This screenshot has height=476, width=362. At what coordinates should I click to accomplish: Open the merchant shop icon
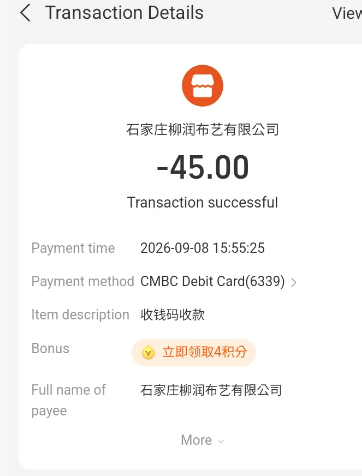click(202, 86)
